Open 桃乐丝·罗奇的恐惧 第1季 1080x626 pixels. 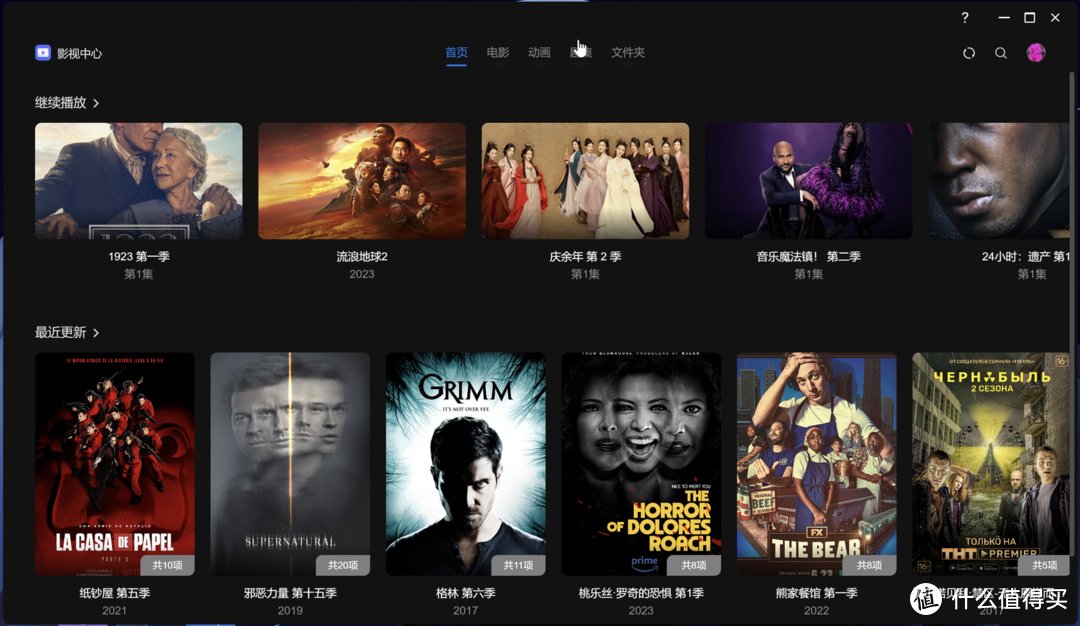click(x=641, y=463)
